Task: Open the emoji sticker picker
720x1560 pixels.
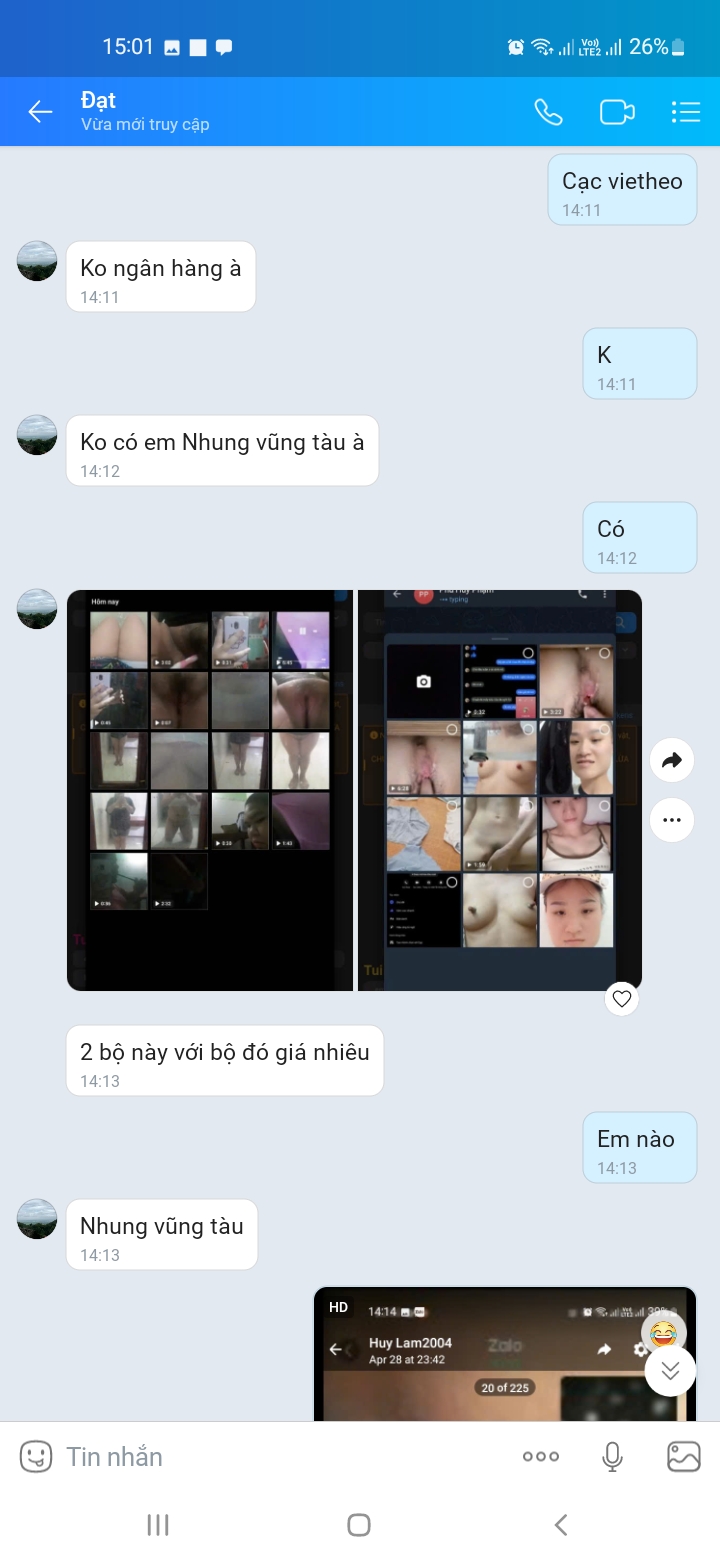Action: [x=36, y=1456]
